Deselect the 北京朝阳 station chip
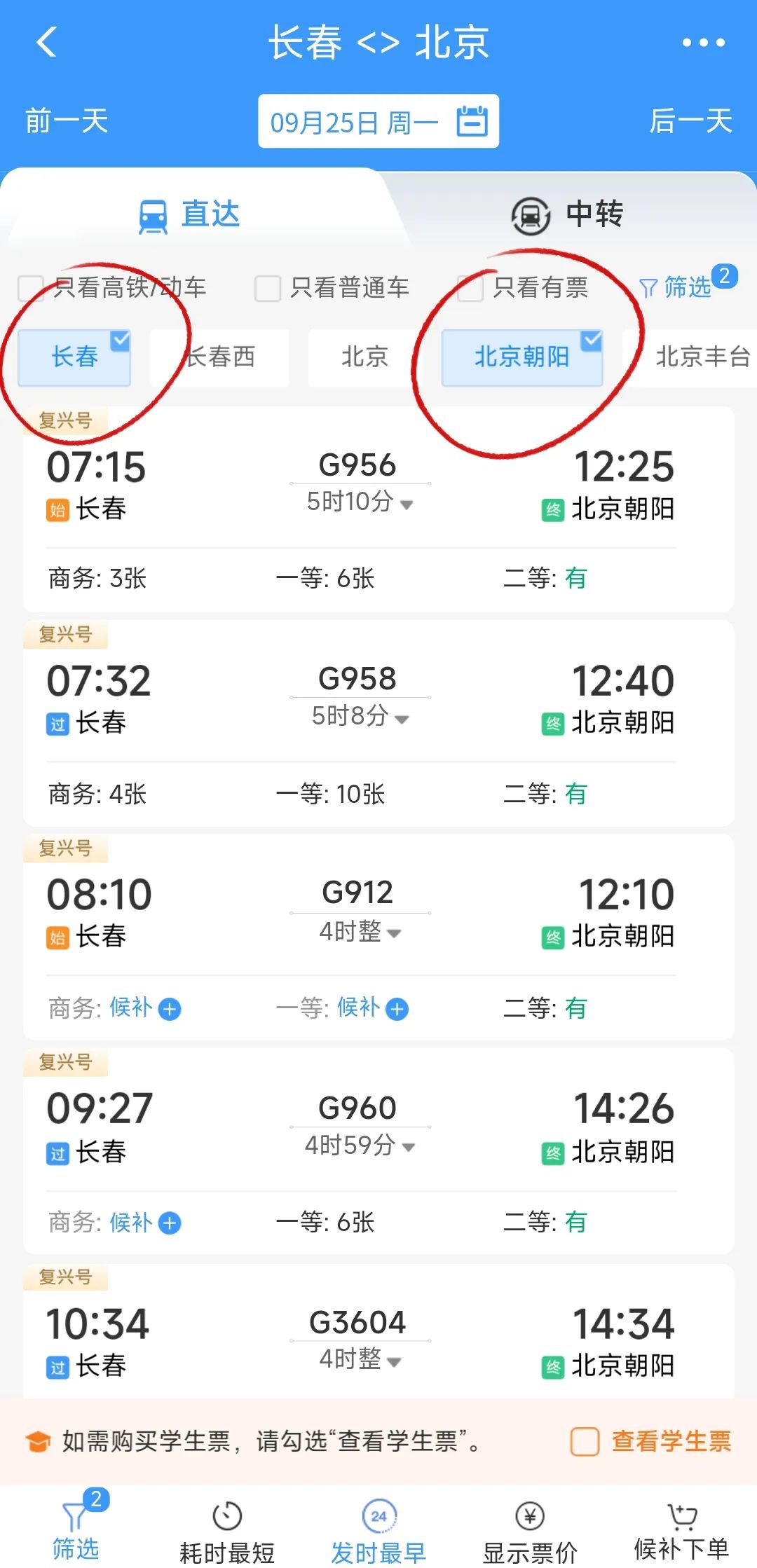The width and height of the screenshot is (757, 1568). coord(521,357)
